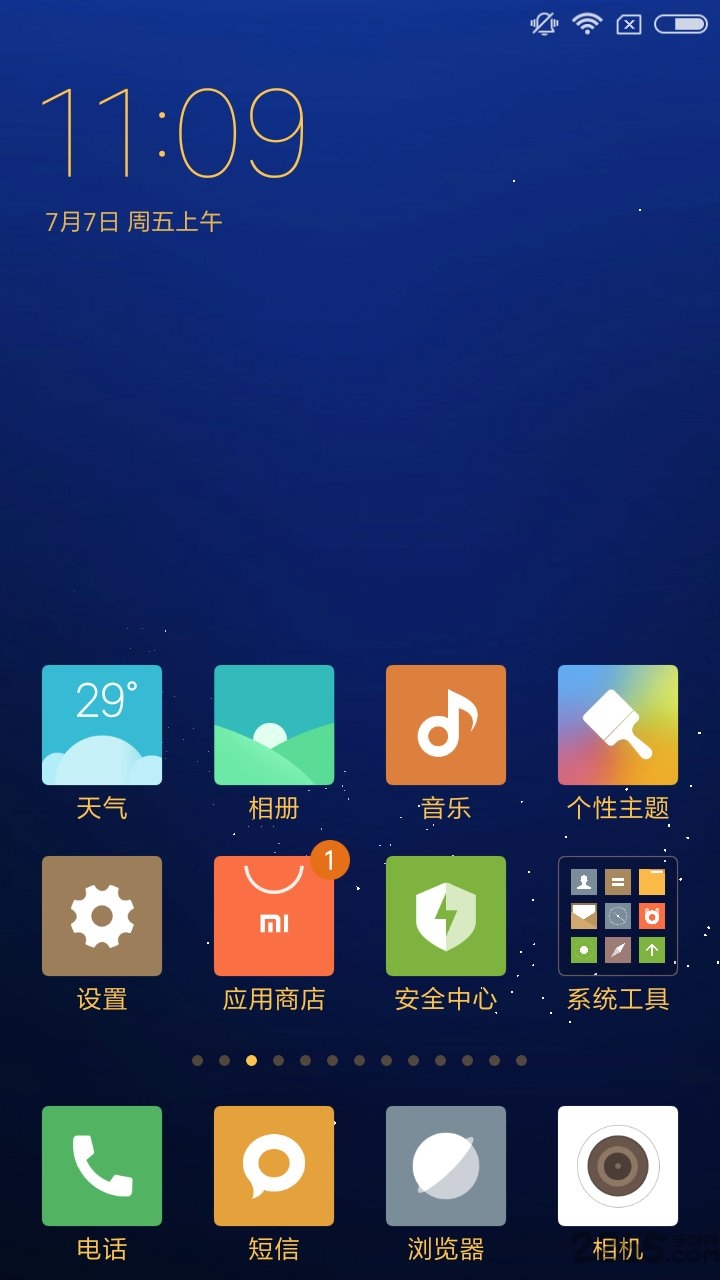Tap the app store notification badge

click(x=330, y=859)
